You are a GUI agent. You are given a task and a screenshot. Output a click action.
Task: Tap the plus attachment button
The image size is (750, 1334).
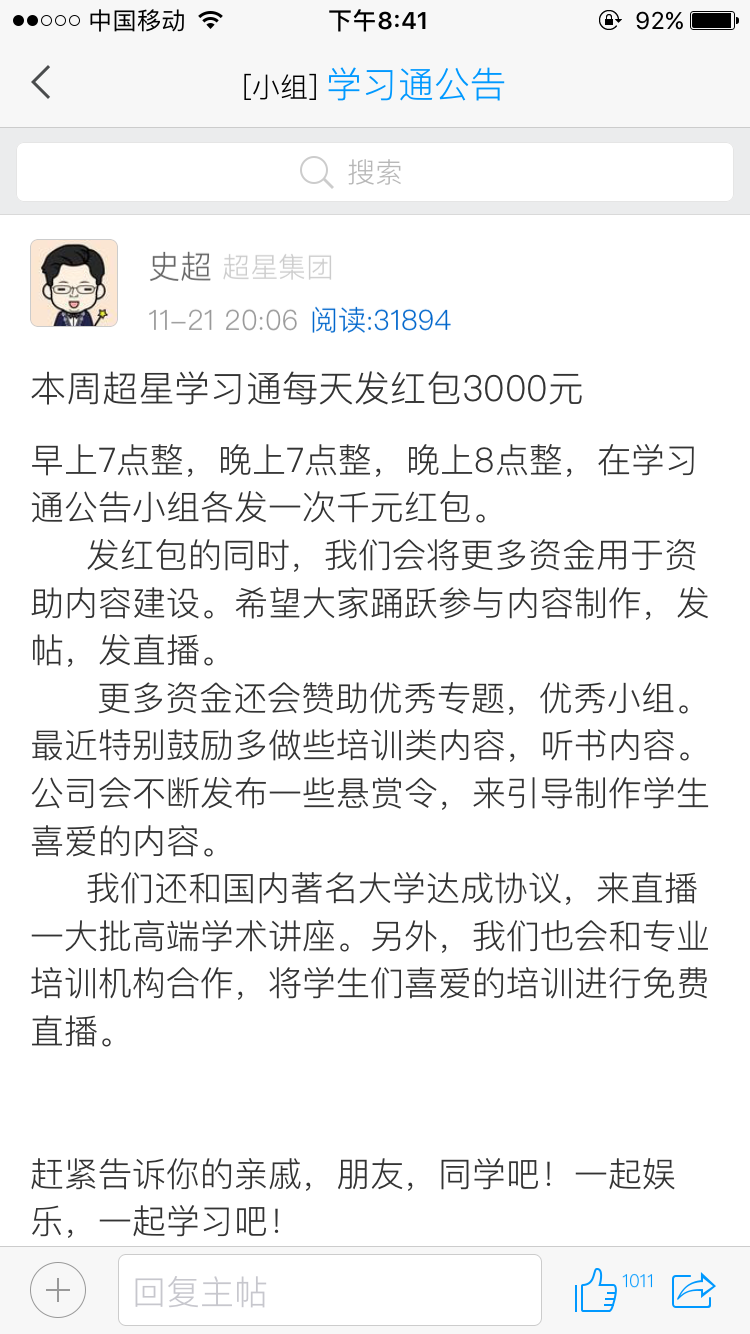coord(58,1290)
